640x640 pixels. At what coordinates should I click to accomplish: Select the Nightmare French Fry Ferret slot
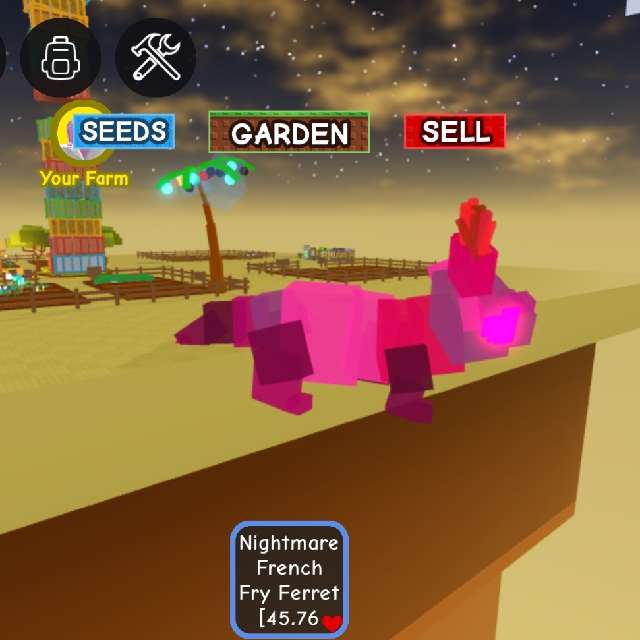pyautogui.click(x=290, y=579)
